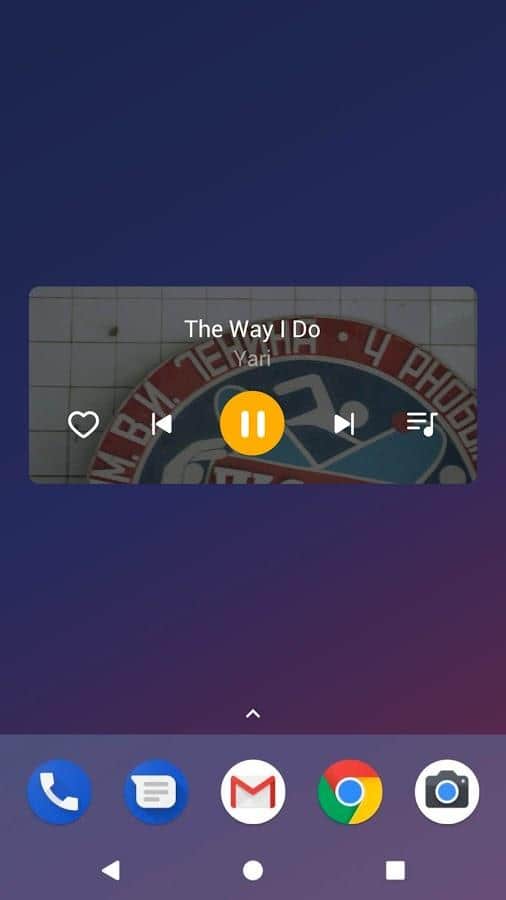Expand the app drawer arrow
This screenshot has height=900, width=506.
tap(253, 713)
